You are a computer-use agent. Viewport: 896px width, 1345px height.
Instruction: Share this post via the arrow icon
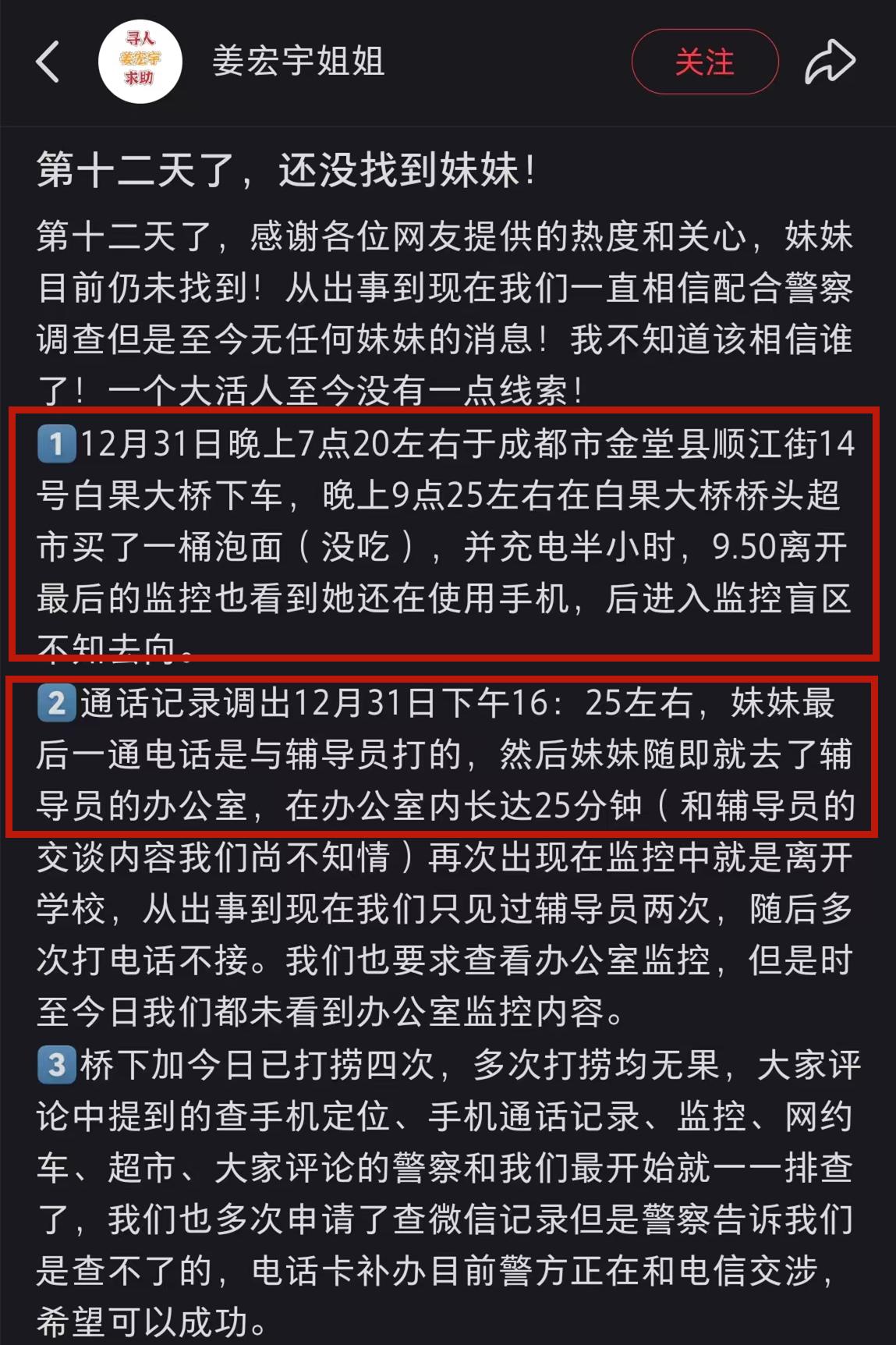click(830, 62)
